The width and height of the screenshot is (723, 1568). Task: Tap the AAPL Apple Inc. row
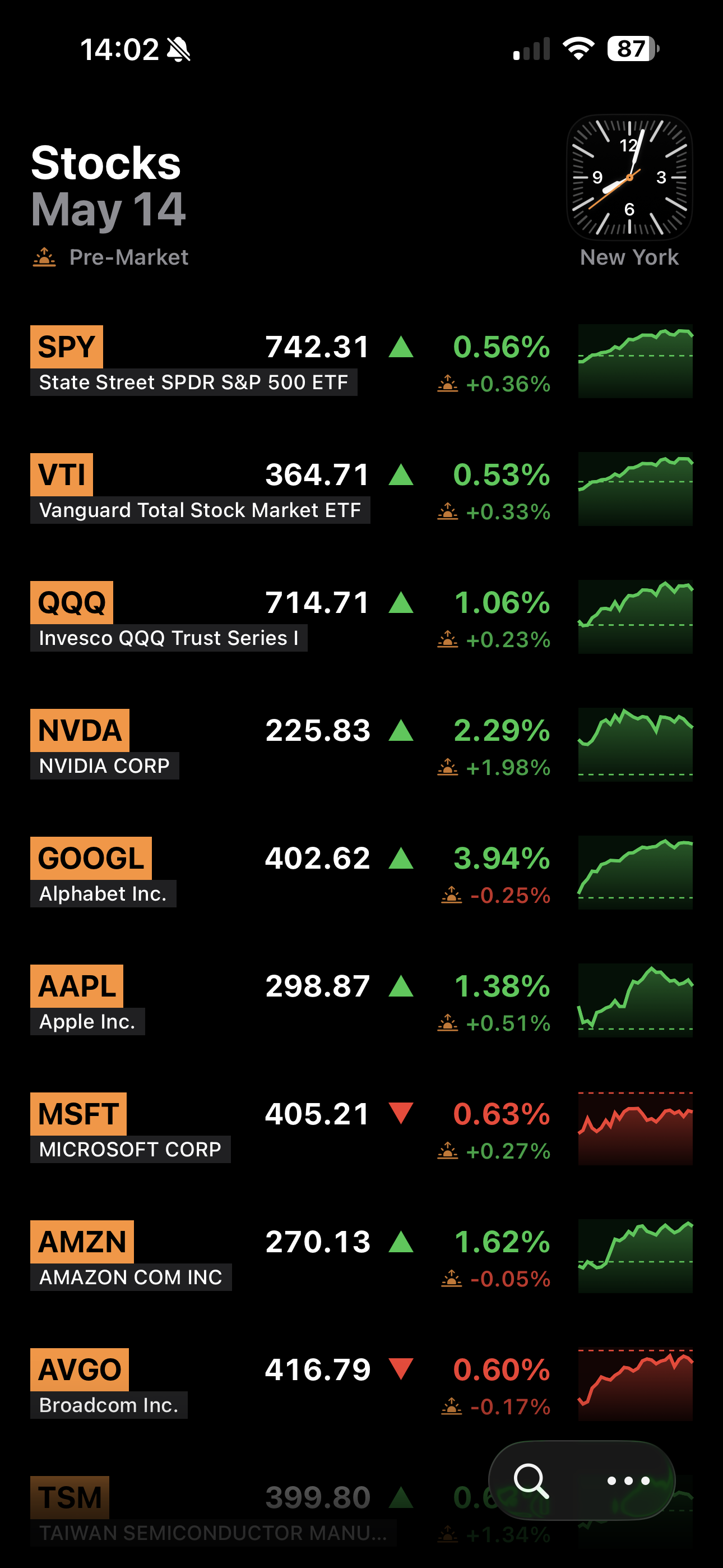(361, 1000)
